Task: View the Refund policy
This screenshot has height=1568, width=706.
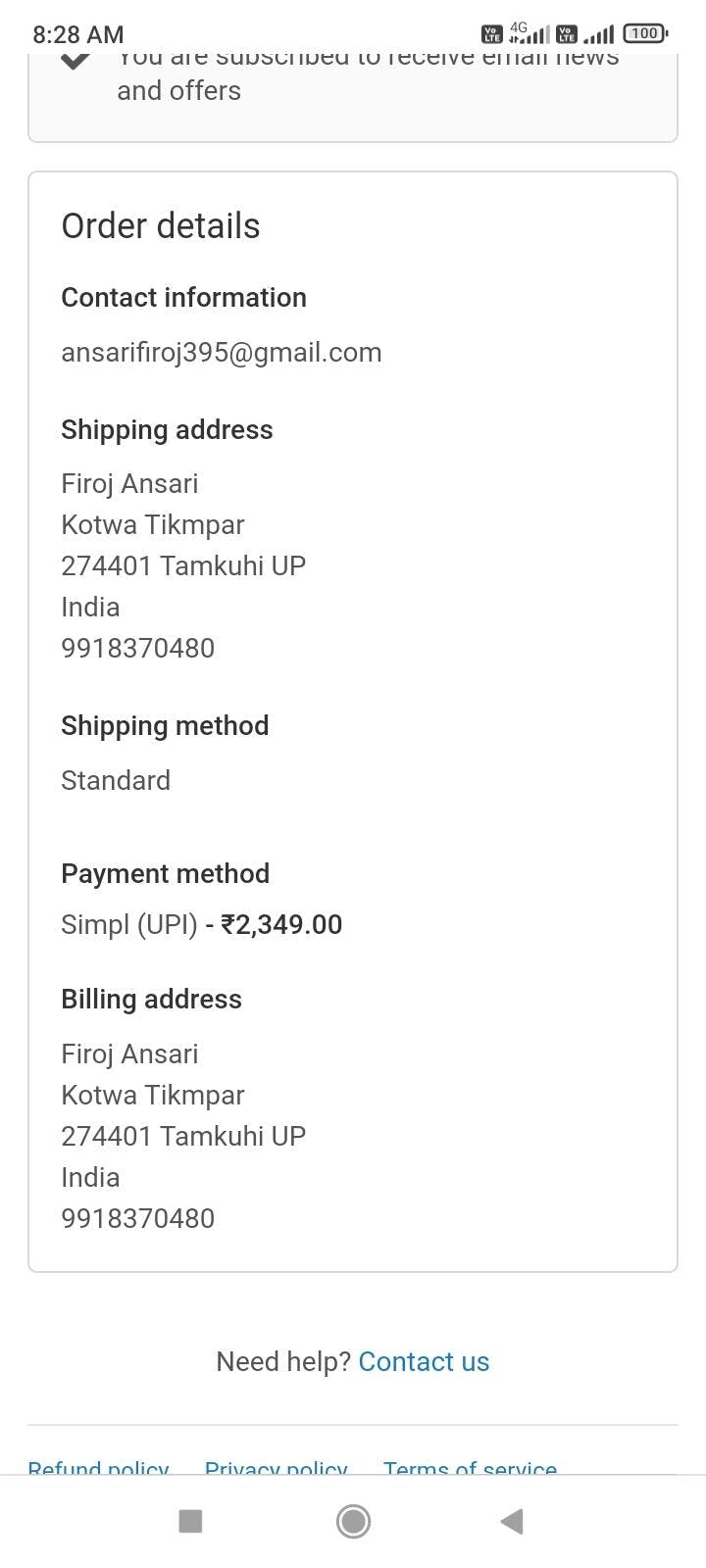Action: (98, 1468)
